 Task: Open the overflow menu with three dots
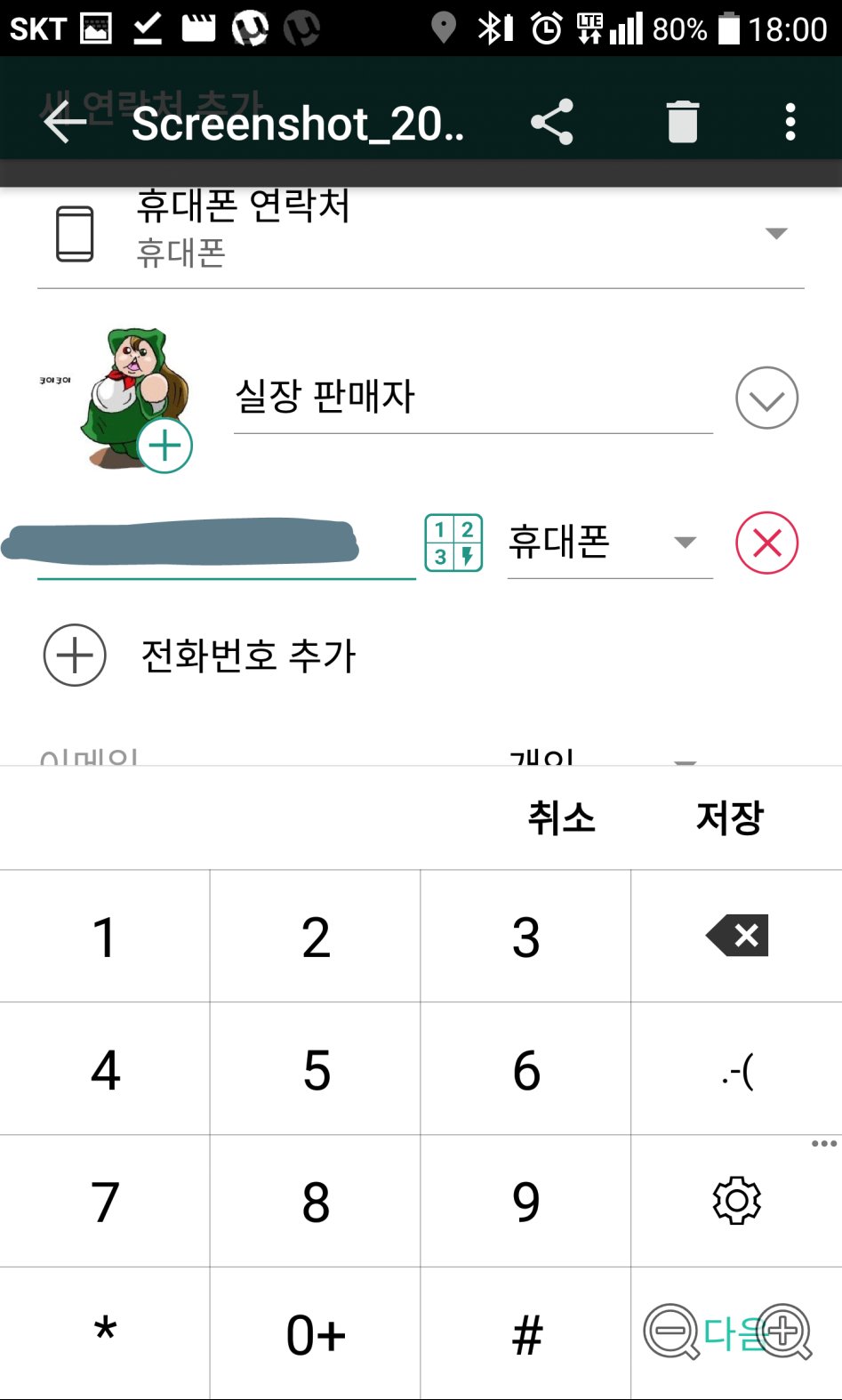click(790, 122)
